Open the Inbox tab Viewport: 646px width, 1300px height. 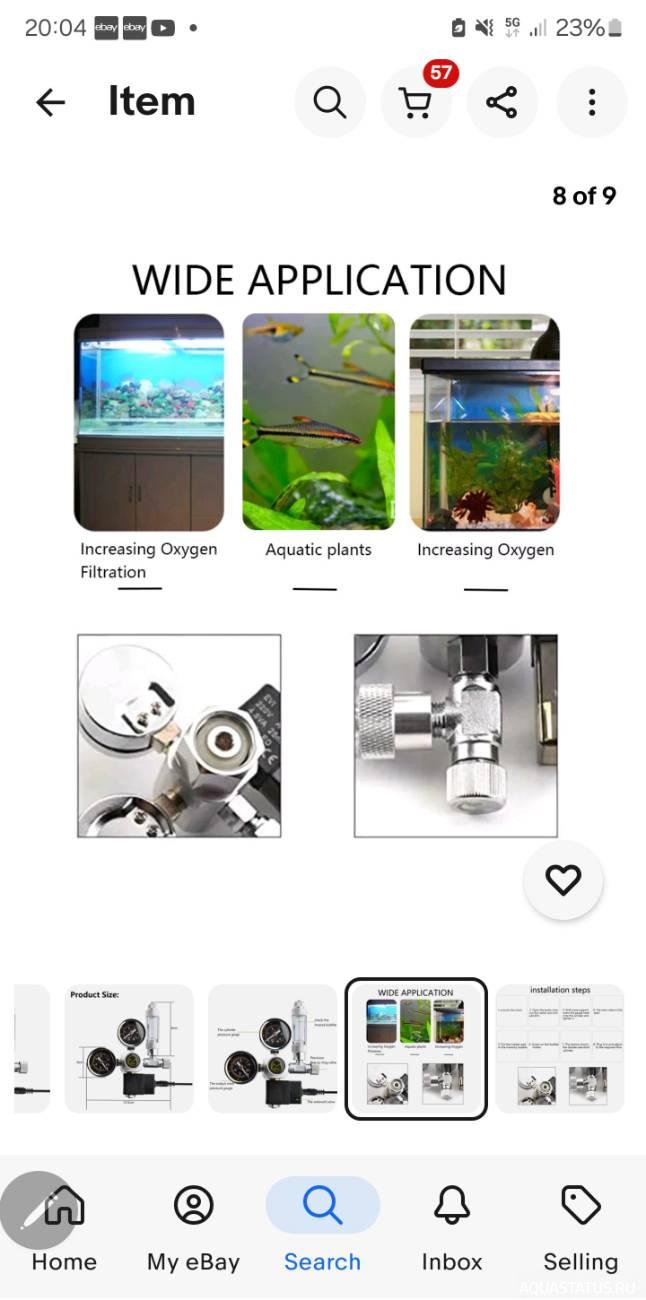[x=452, y=1226]
